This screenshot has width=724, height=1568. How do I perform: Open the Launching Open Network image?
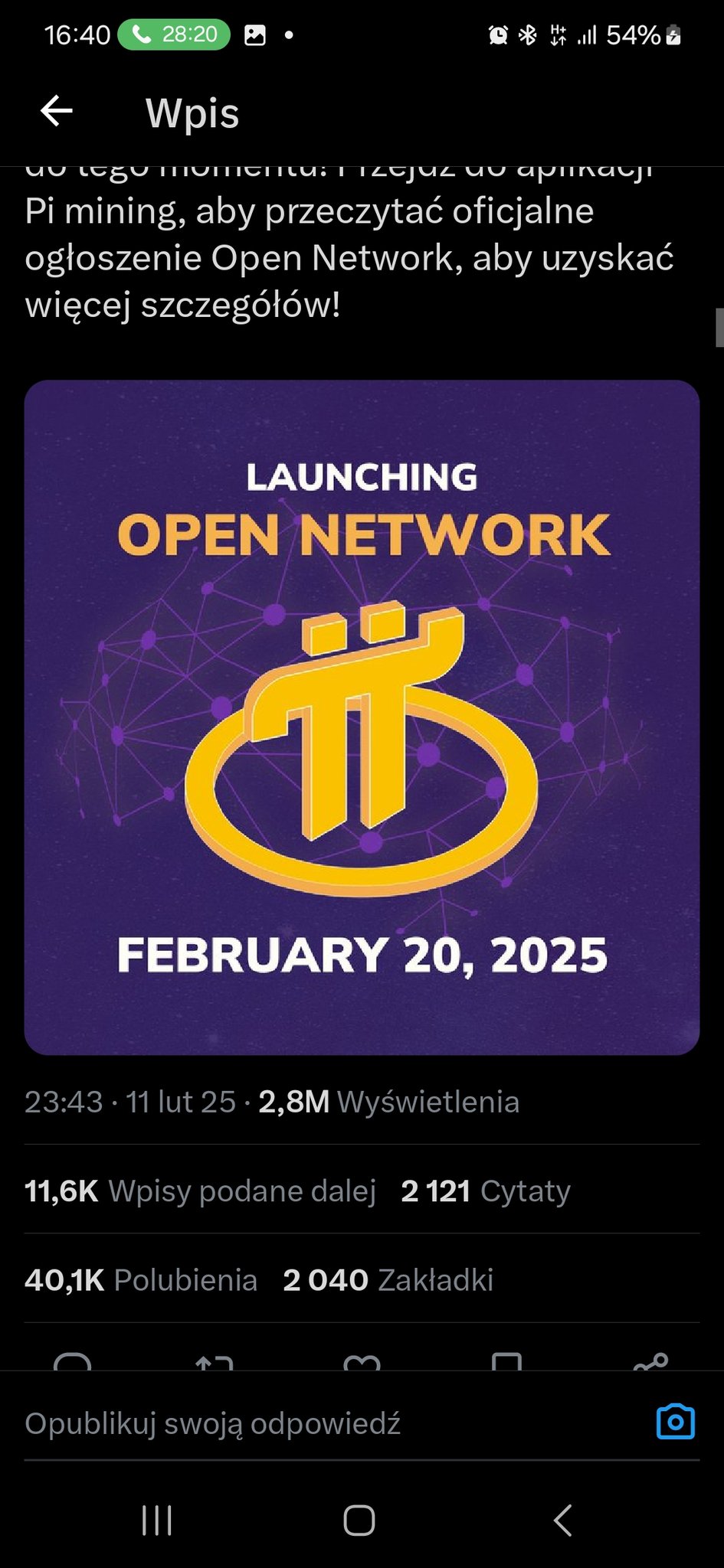point(362,717)
